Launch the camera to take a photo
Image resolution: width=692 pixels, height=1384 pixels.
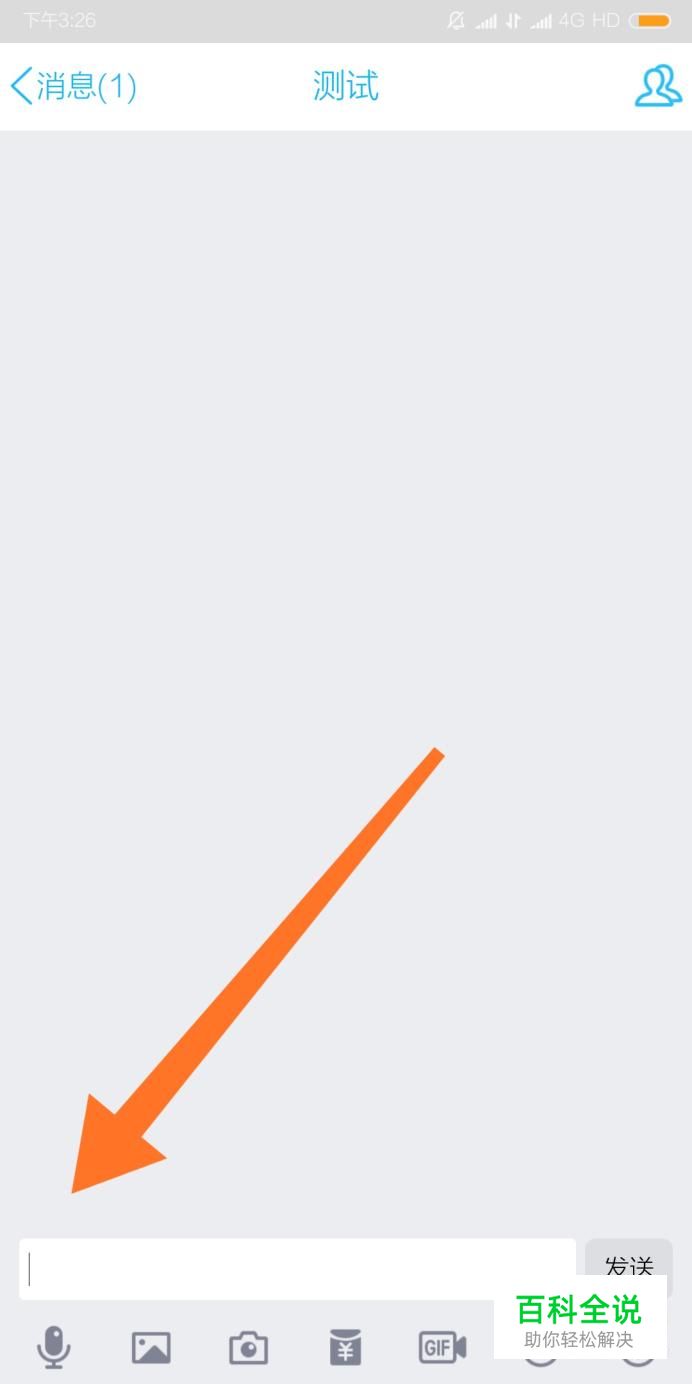click(x=248, y=1347)
